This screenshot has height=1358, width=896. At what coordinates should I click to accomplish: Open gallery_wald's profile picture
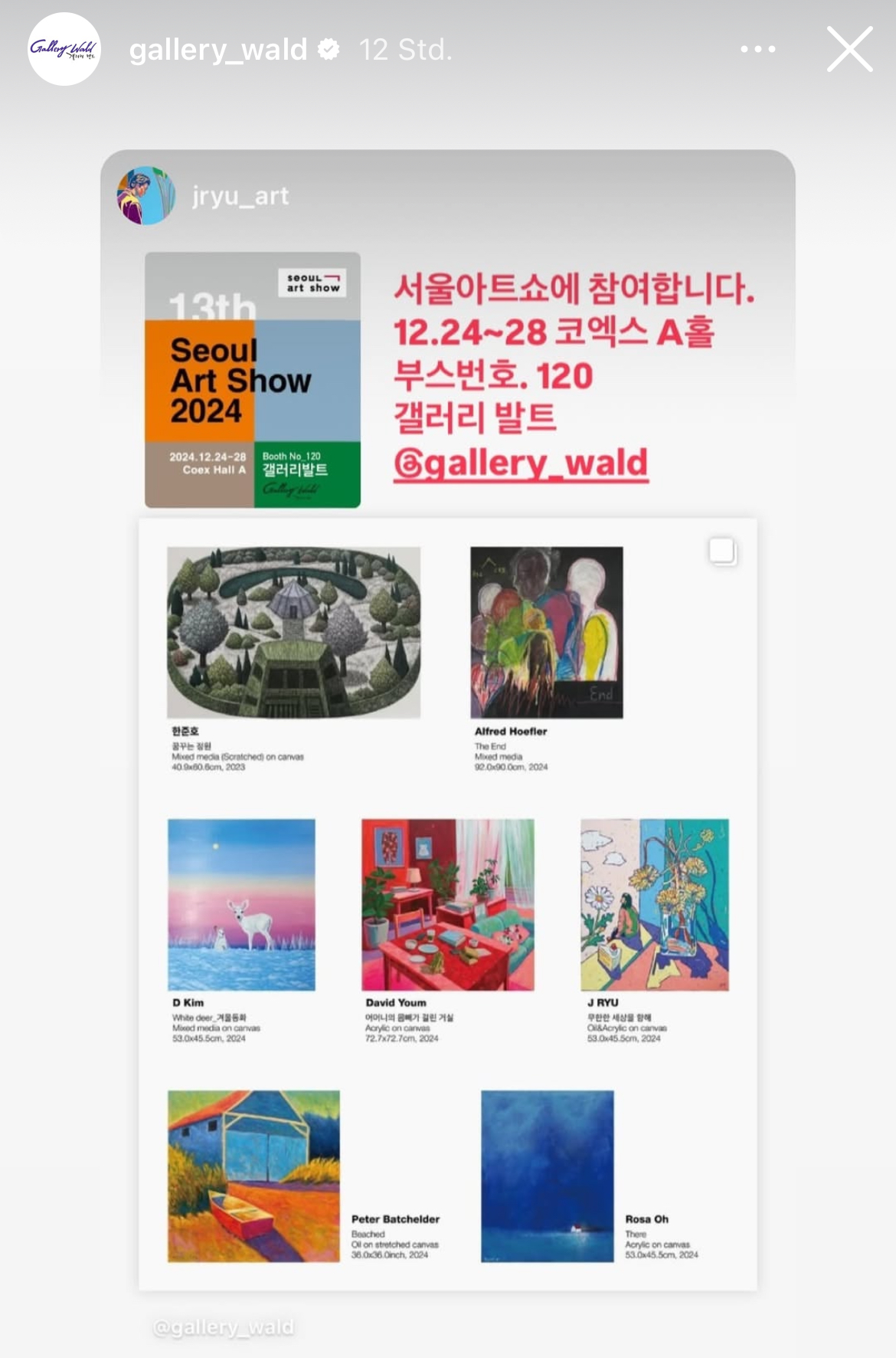tap(64, 50)
